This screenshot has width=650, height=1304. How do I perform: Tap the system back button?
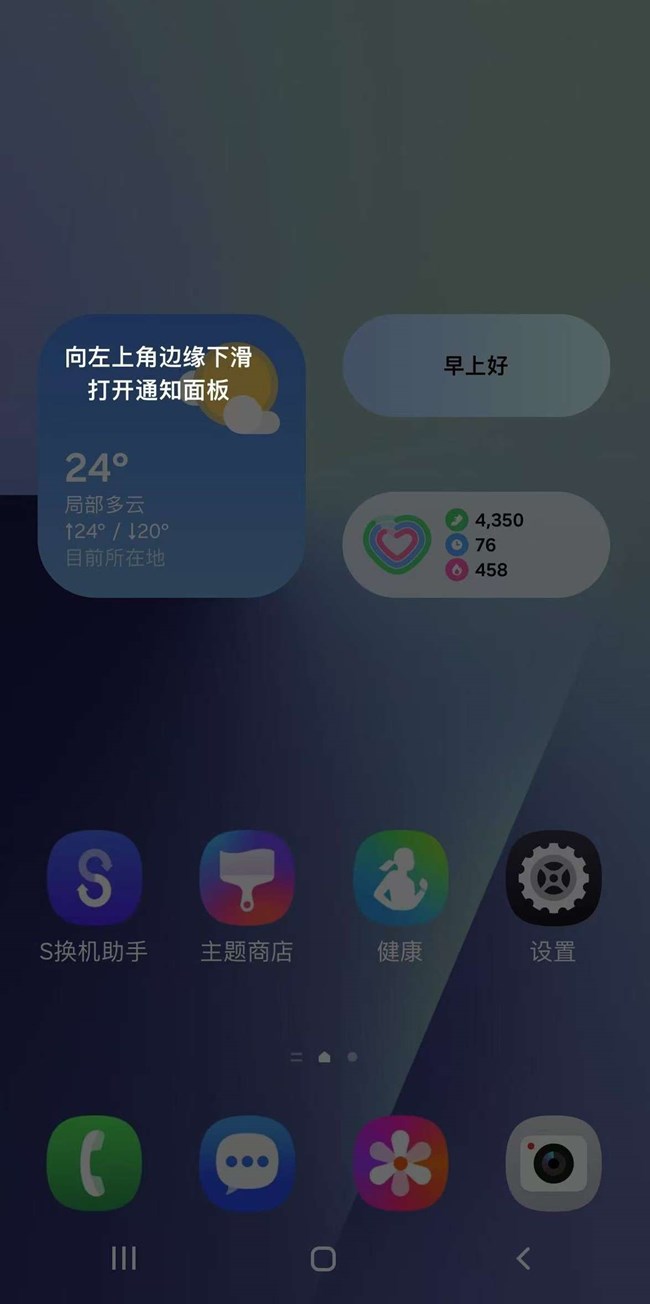pos(523,1258)
